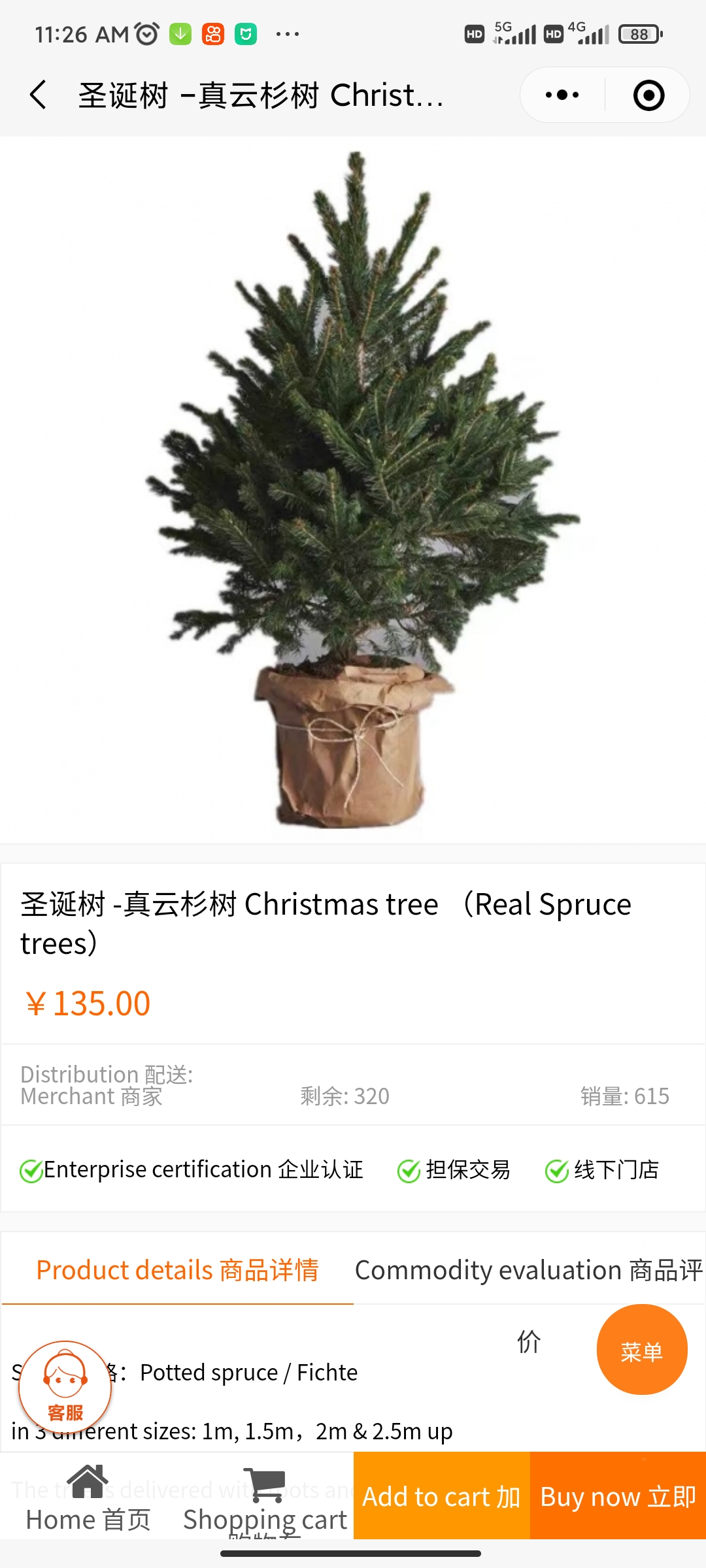Open the mini program more-options menu
Screen dimensions: 706x1568
click(x=562, y=95)
